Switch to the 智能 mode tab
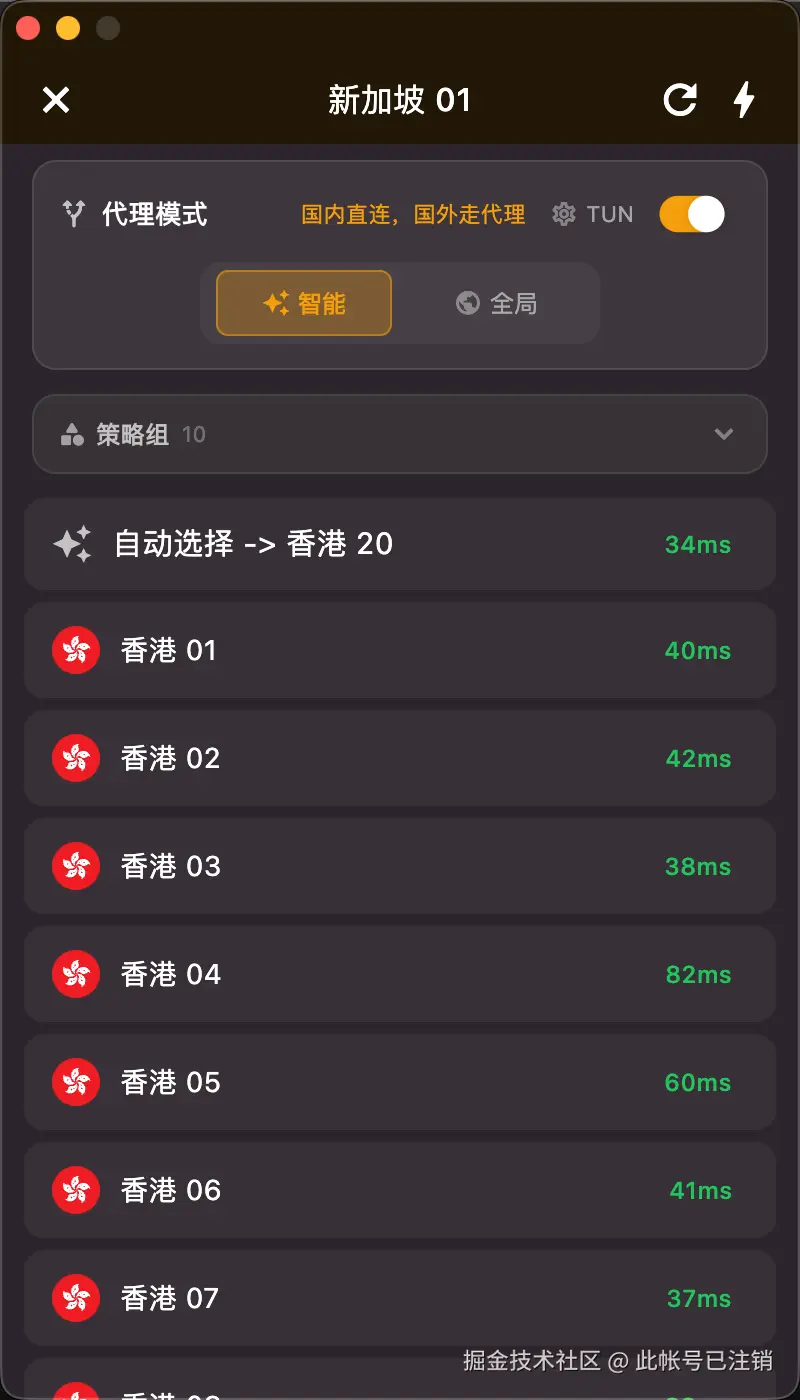Viewport: 800px width, 1400px height. pyautogui.click(x=303, y=303)
